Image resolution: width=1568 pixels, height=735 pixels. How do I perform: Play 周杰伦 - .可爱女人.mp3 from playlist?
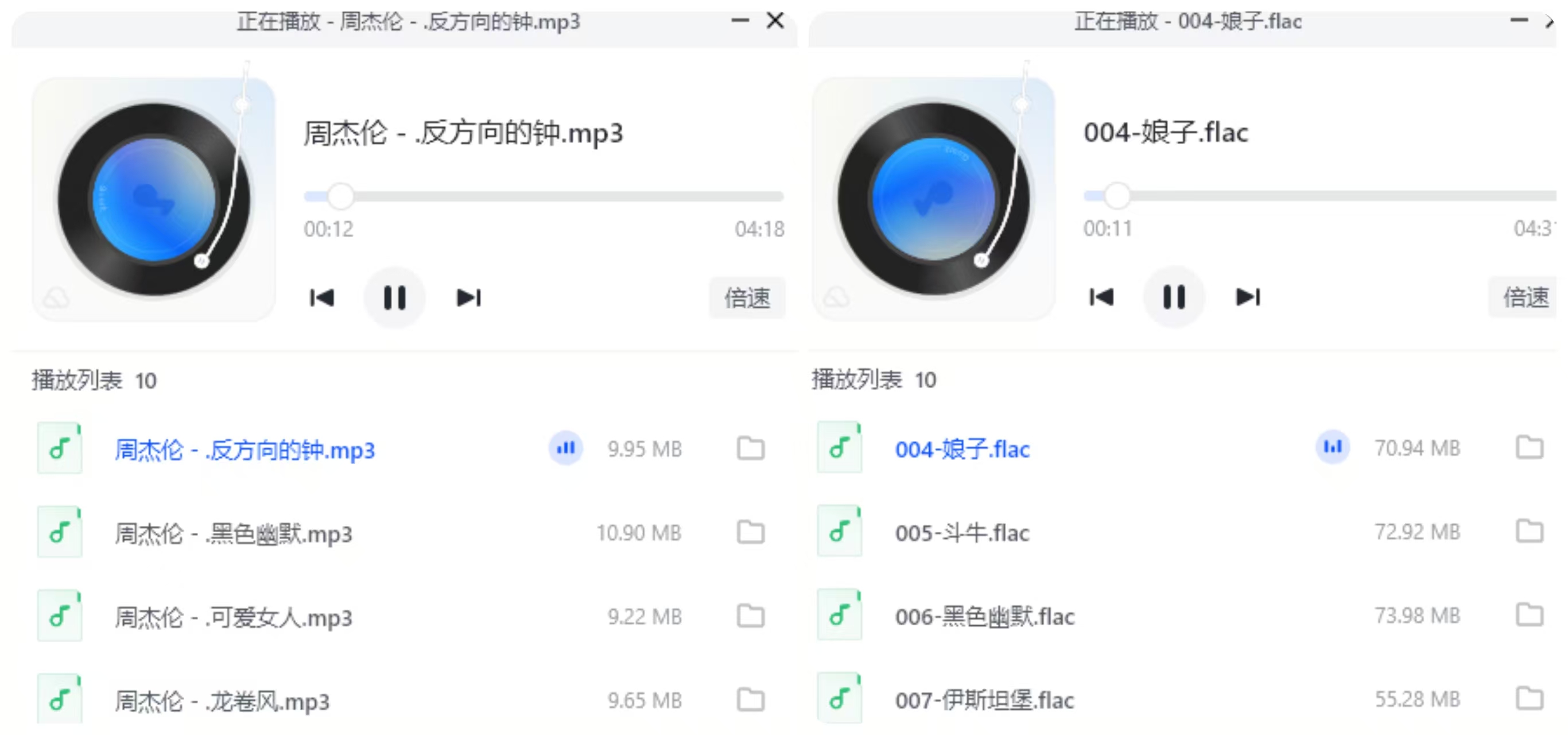click(x=233, y=617)
